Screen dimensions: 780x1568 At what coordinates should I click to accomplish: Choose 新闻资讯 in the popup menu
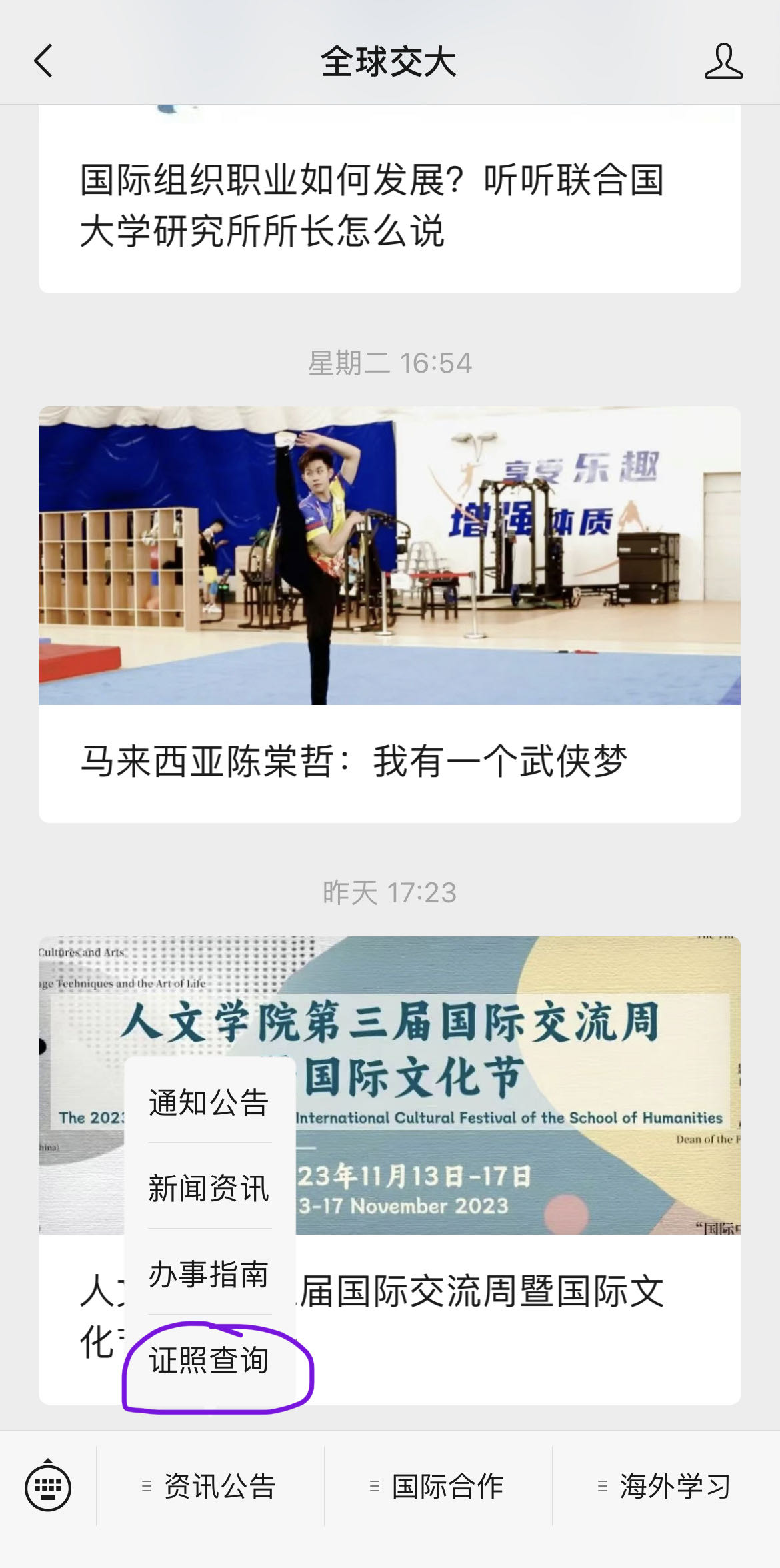(209, 1189)
